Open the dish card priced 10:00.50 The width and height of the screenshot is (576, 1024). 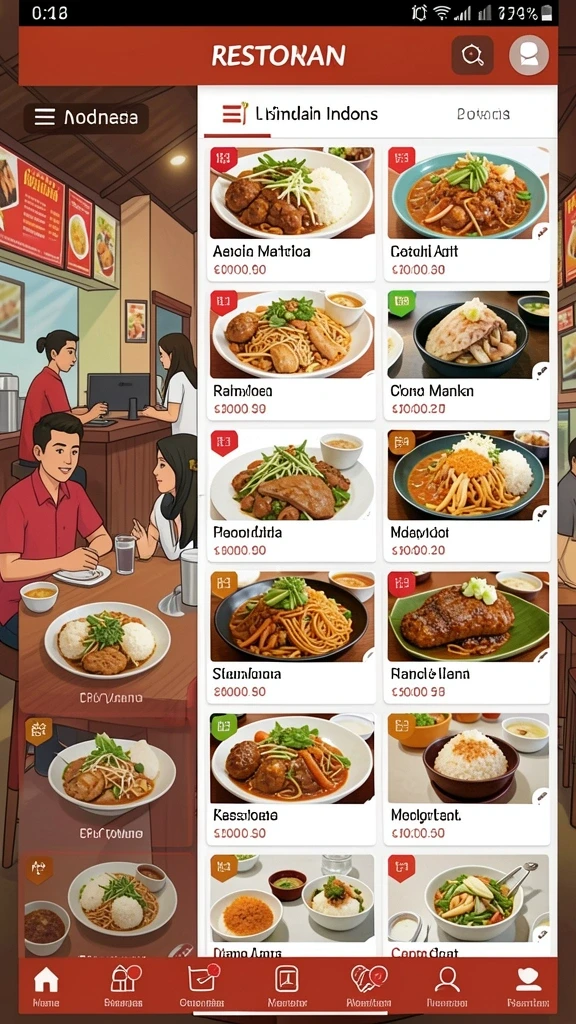[x=467, y=777]
